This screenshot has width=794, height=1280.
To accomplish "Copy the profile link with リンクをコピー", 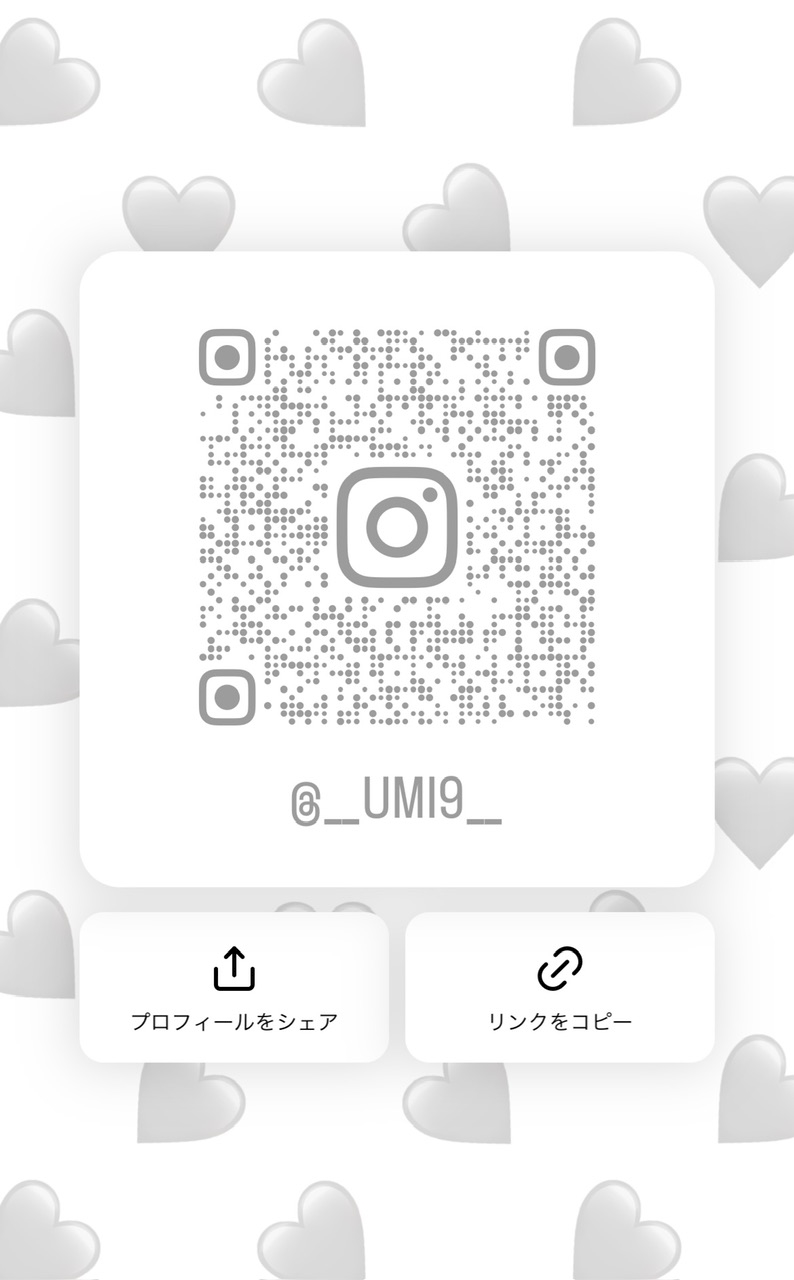I will click(560, 987).
